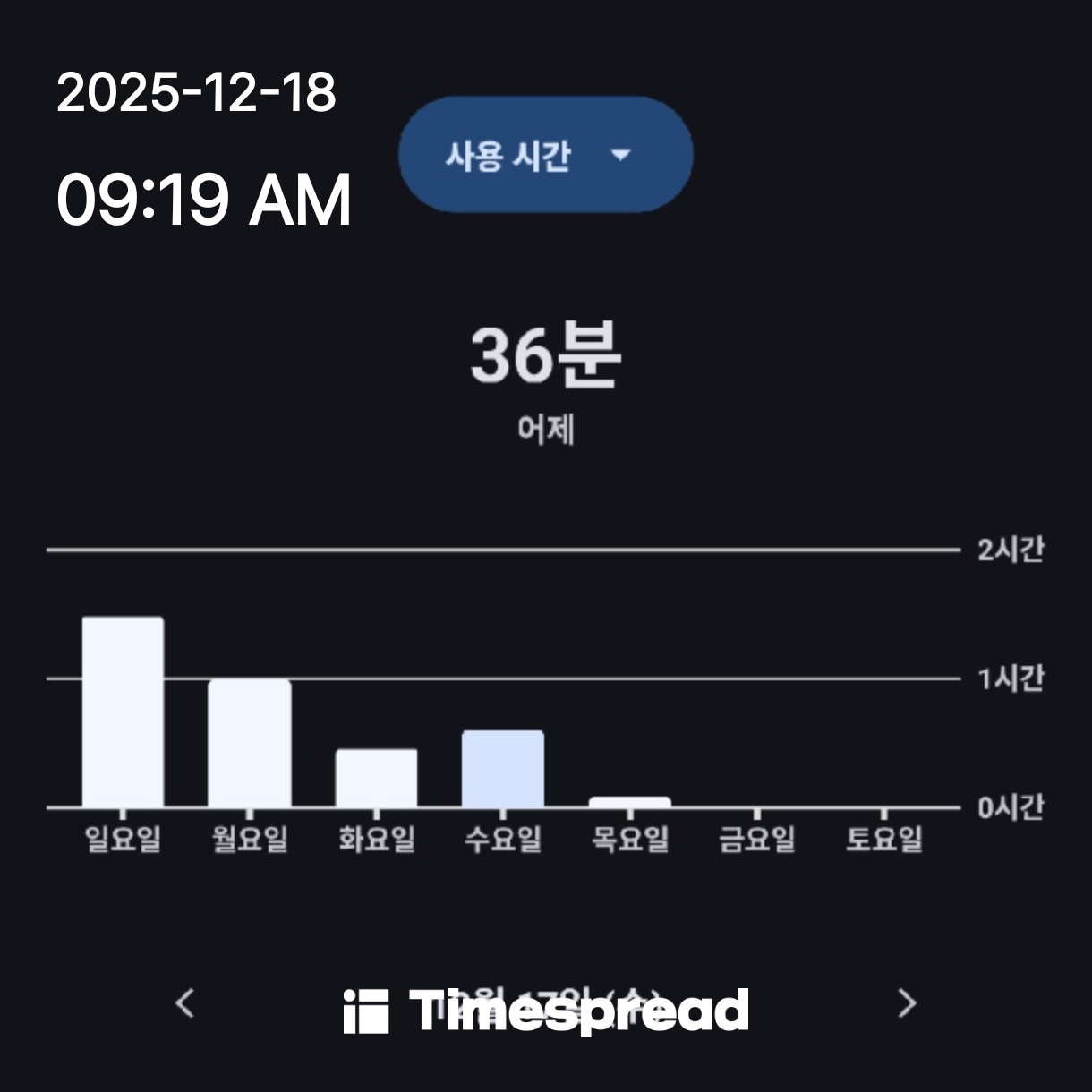The image size is (1092, 1092).
Task: Select the 일요일 usage bar
Action: coord(123,712)
